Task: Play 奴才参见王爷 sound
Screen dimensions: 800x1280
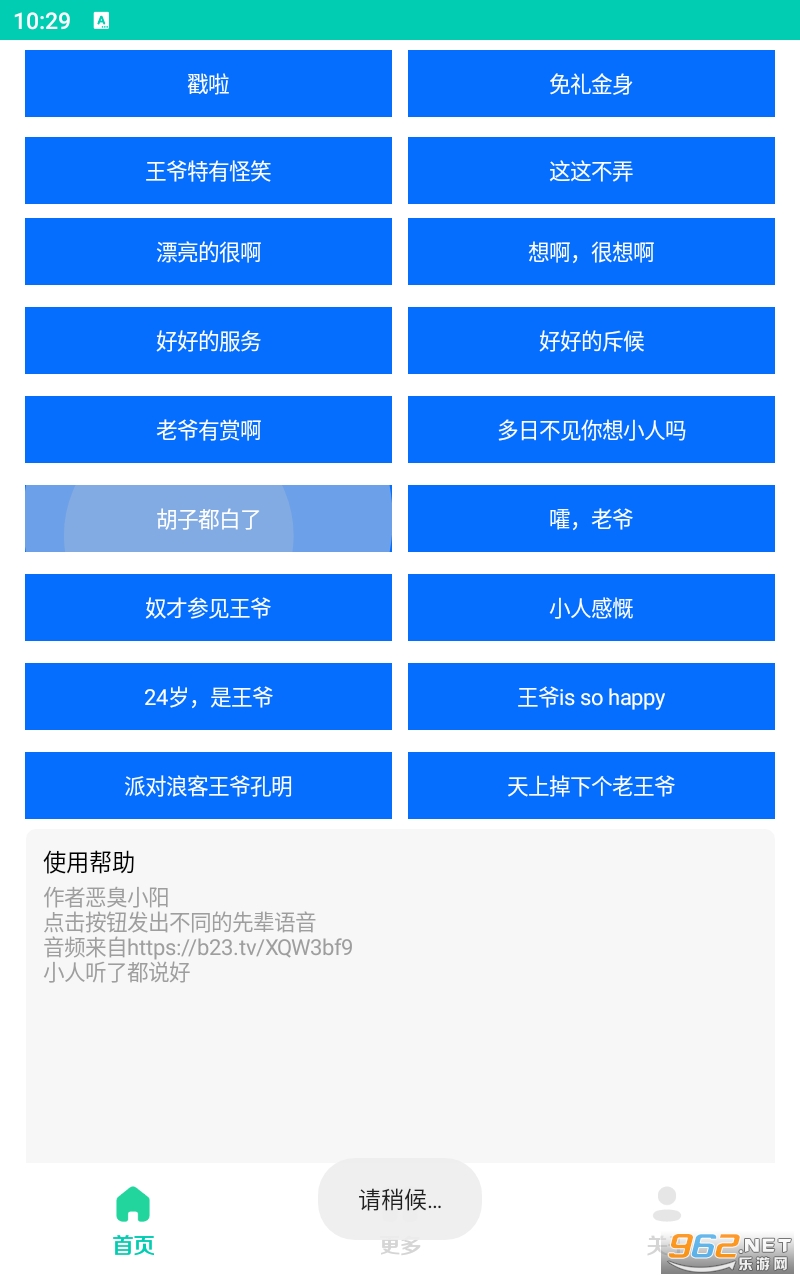Action: (208, 608)
